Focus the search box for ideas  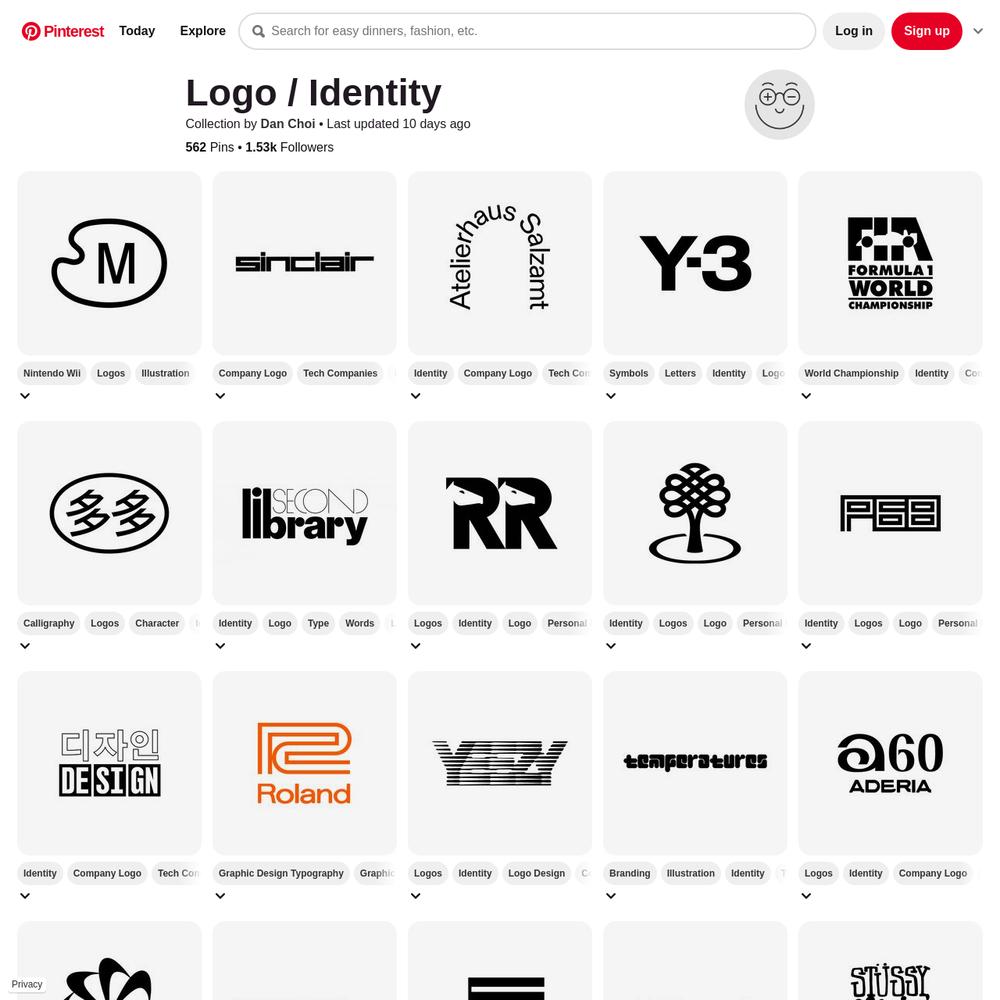[540, 31]
